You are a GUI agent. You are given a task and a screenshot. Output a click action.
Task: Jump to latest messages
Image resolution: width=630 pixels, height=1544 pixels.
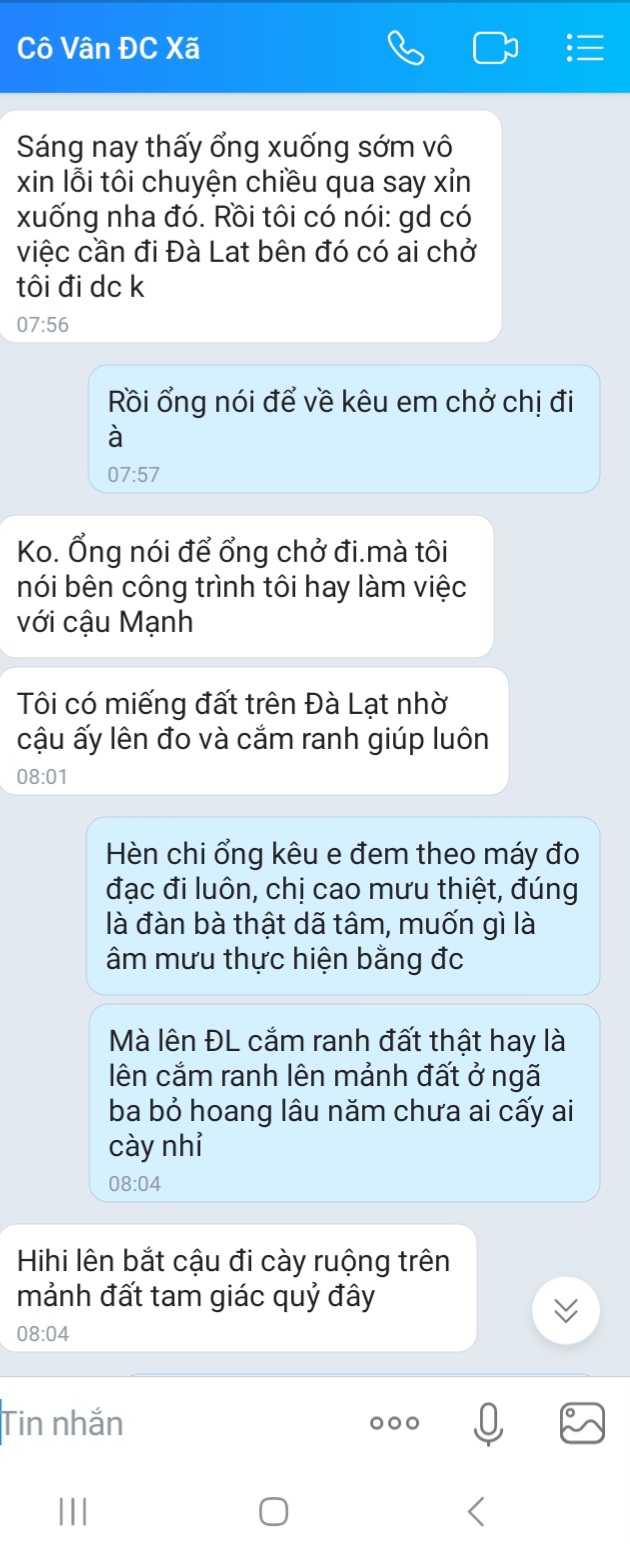click(x=566, y=1311)
